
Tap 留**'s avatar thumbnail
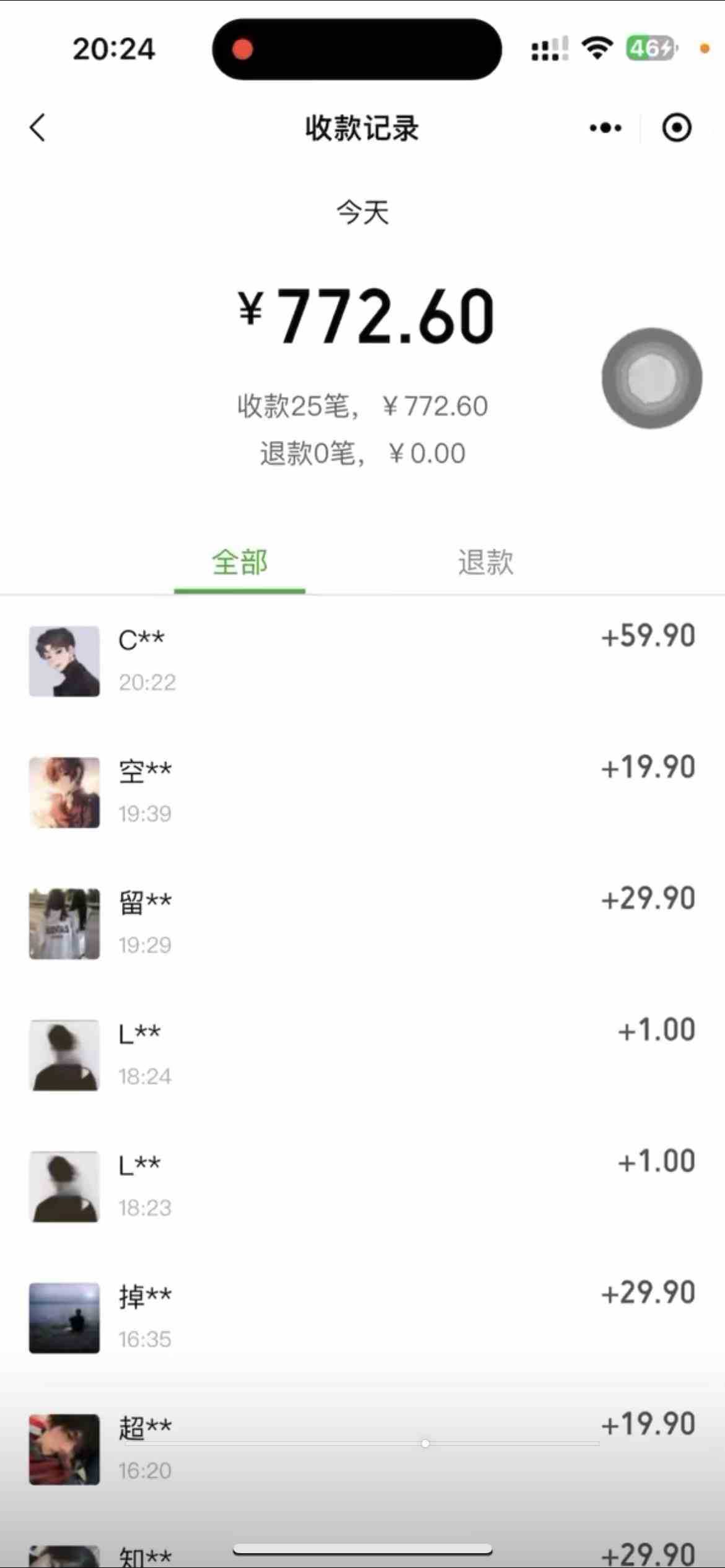[64, 923]
